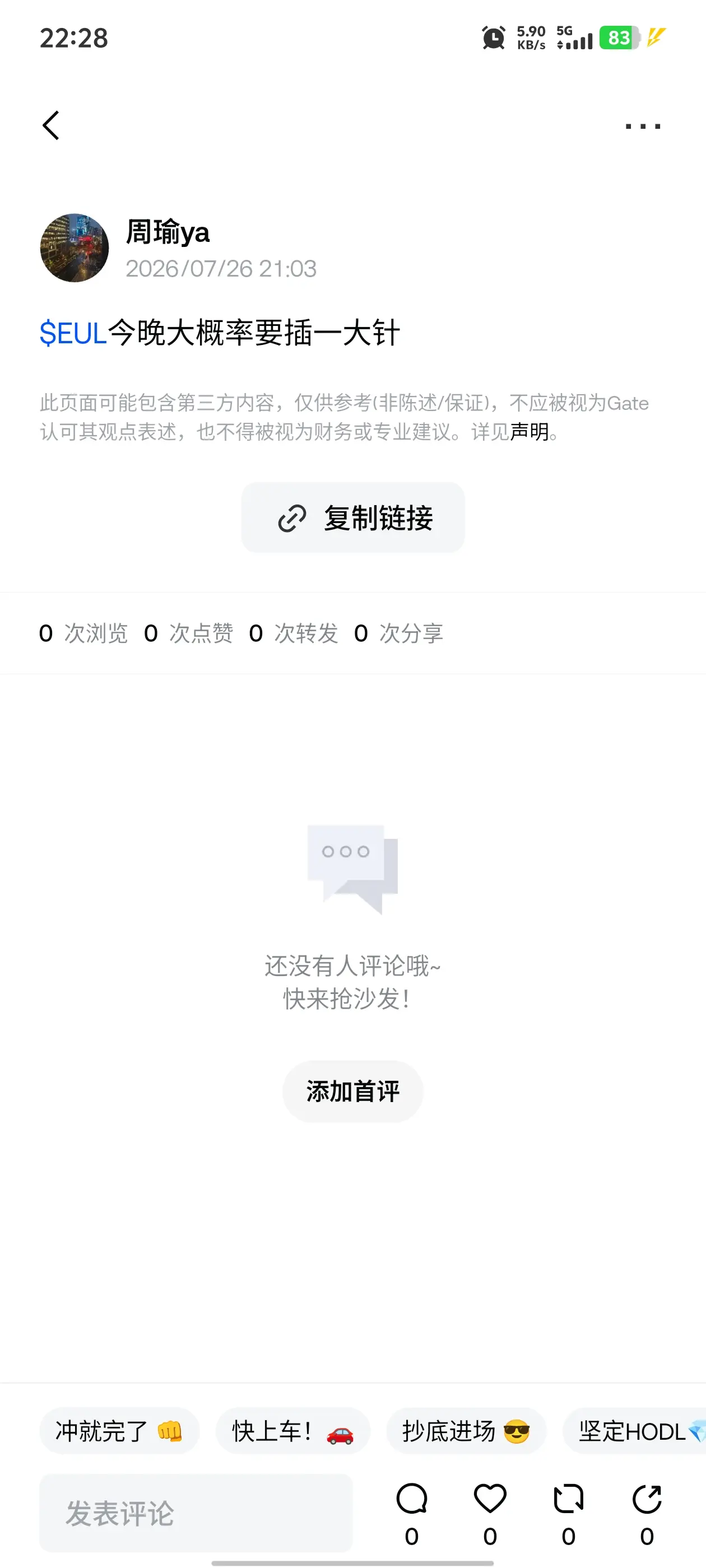
Task: Select the 抄底进场 quick reply chip
Action: pyautogui.click(x=466, y=1430)
